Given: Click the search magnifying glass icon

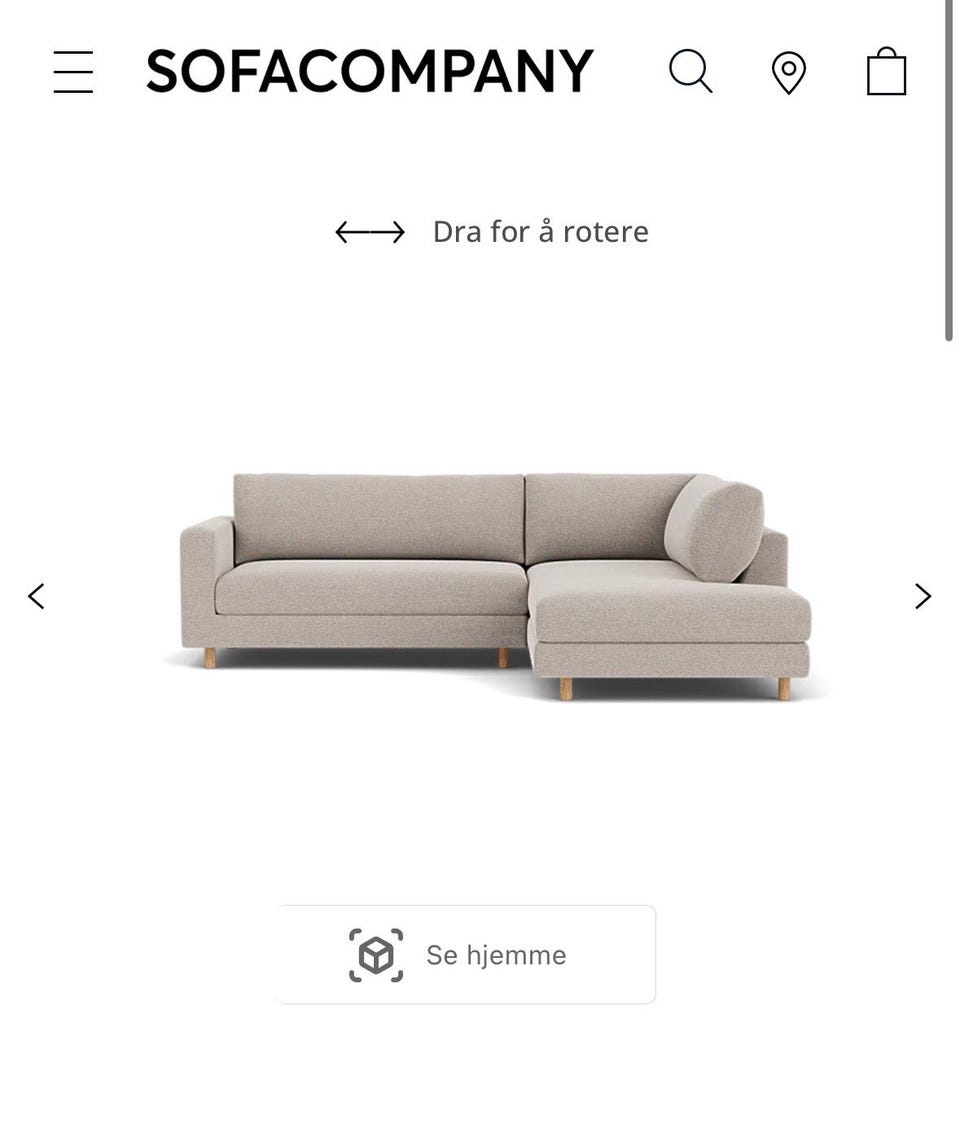Looking at the screenshot, I should [x=690, y=70].
